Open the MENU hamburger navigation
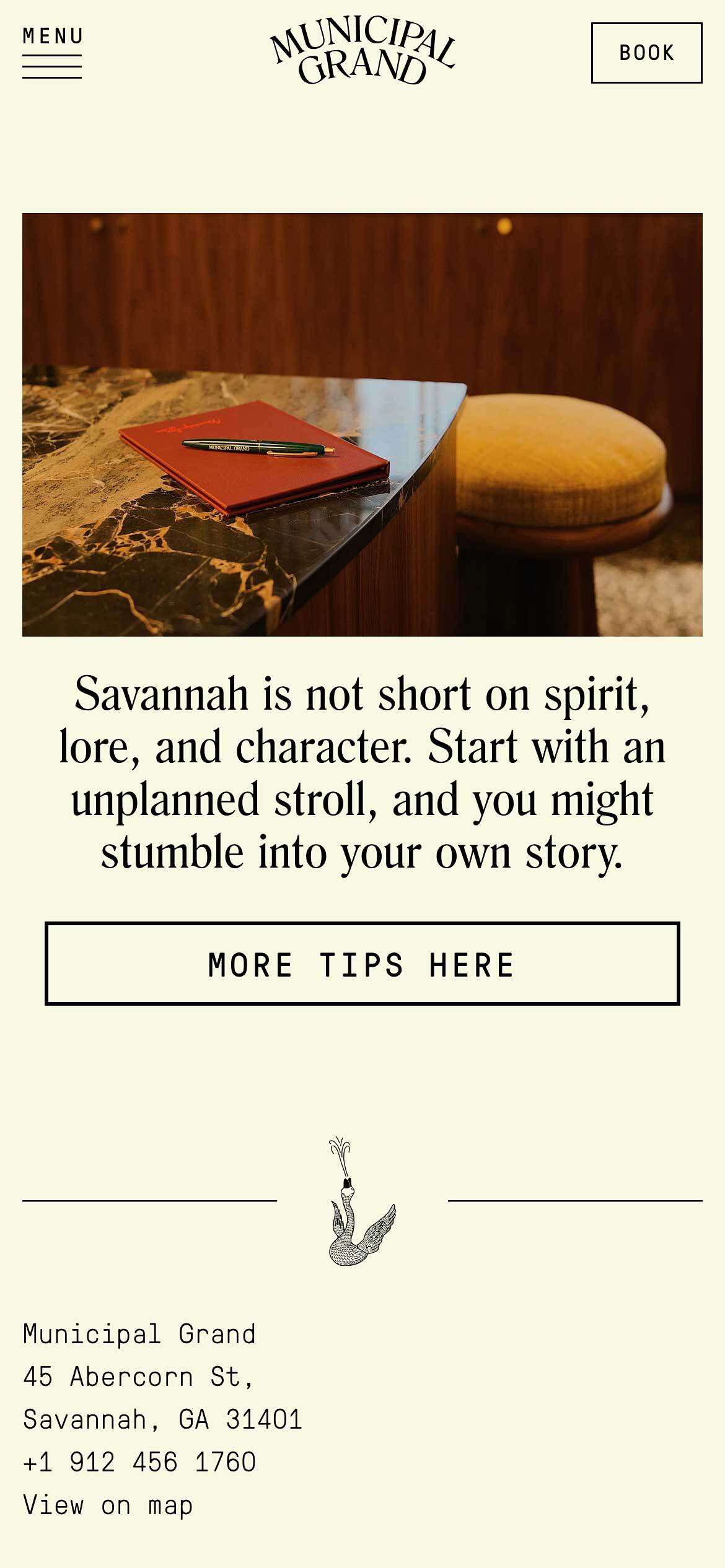This screenshot has height=1568, width=725. point(52,53)
